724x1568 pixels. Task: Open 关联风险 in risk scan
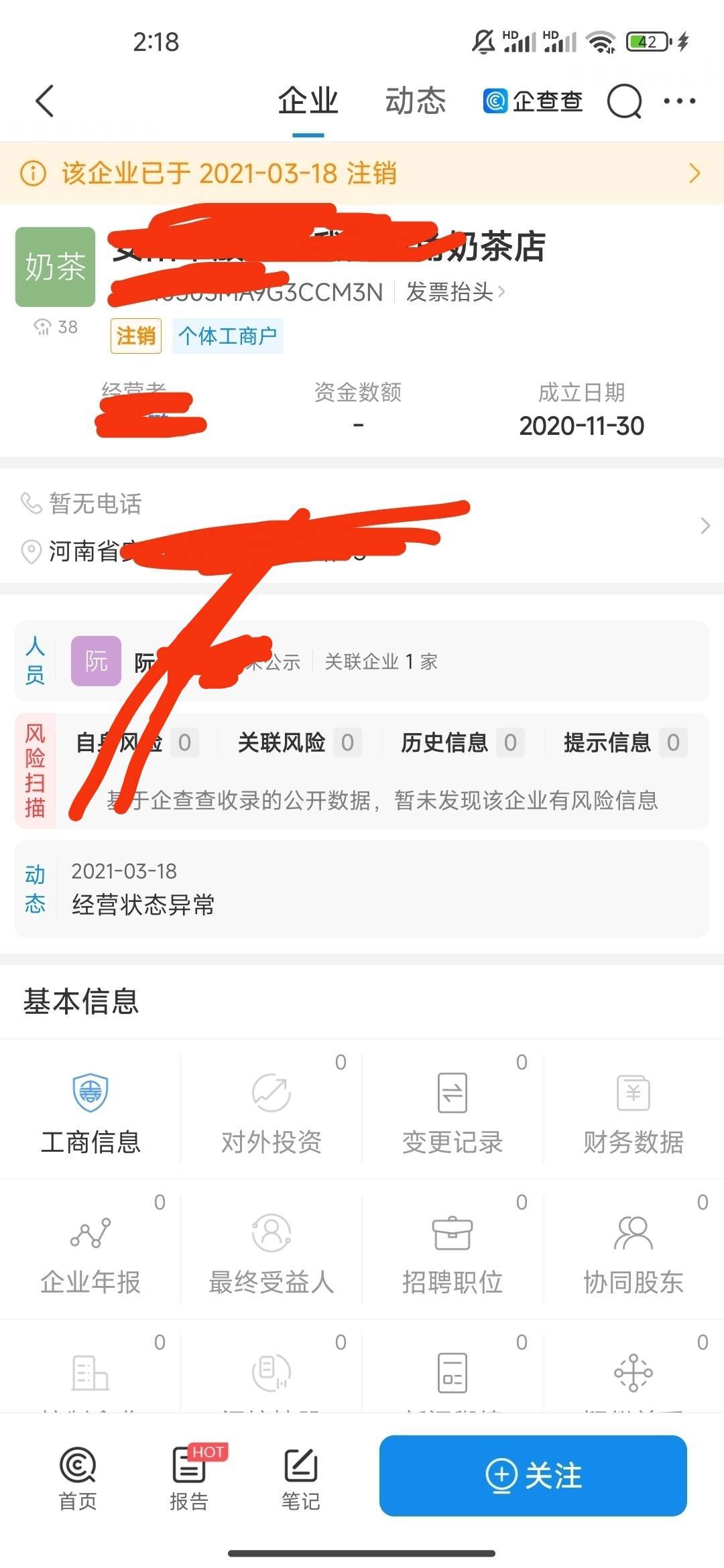(x=300, y=742)
